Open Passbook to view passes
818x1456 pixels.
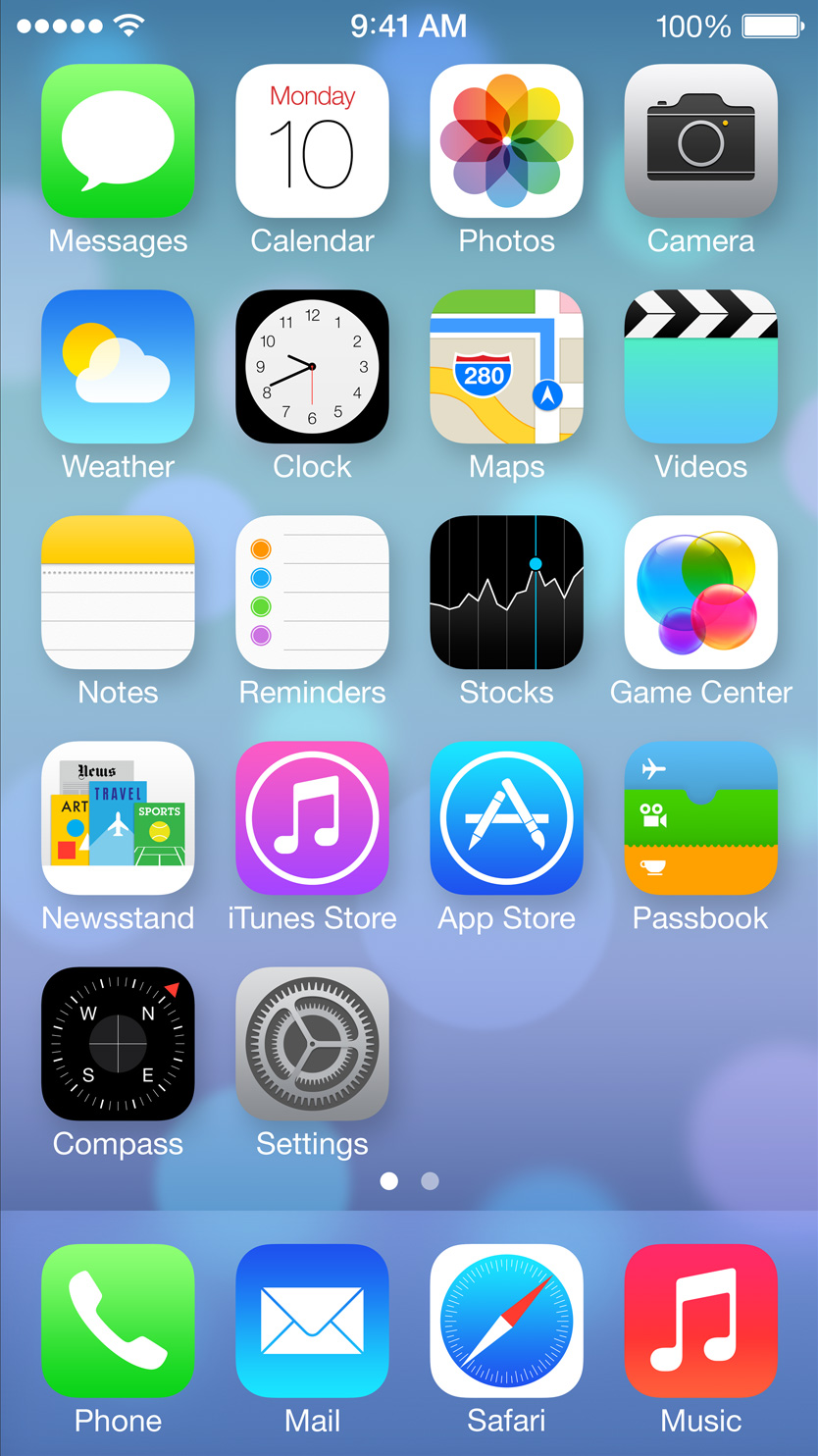click(x=700, y=817)
